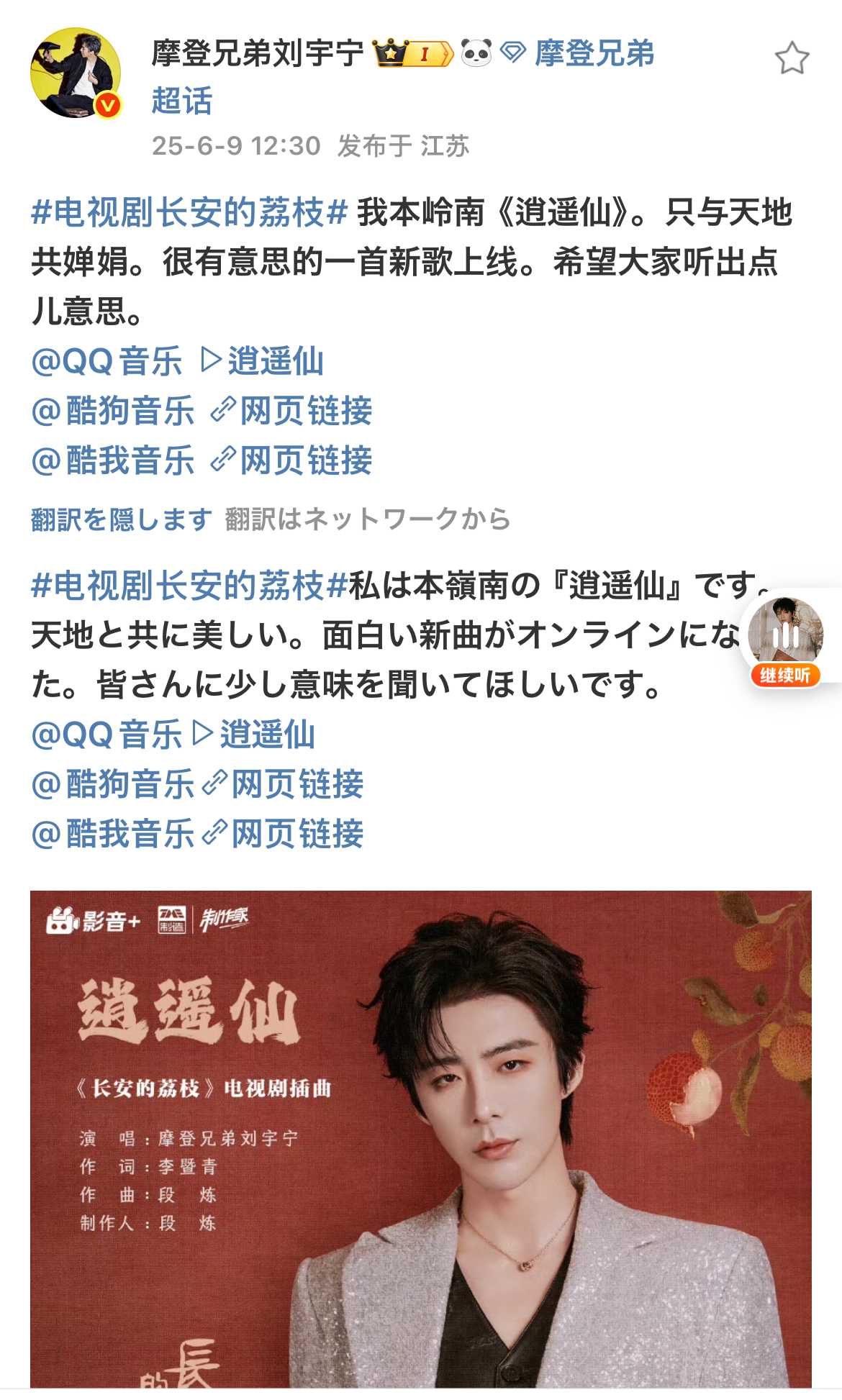Image resolution: width=842 pixels, height=1400 pixels.
Task: Open 摩登兄弟刘宇宁's profile avatar
Action: click(76, 73)
